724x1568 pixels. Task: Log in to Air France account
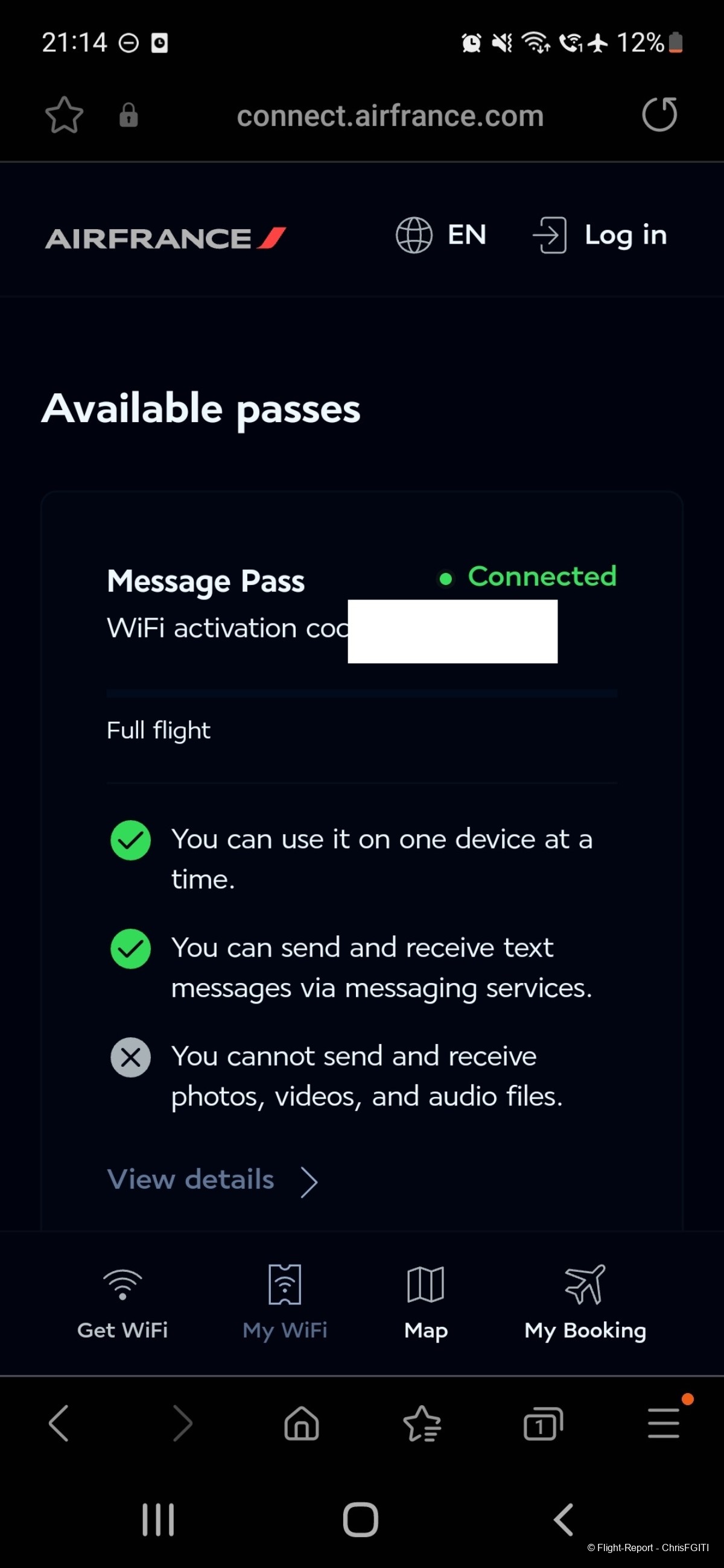coord(600,235)
